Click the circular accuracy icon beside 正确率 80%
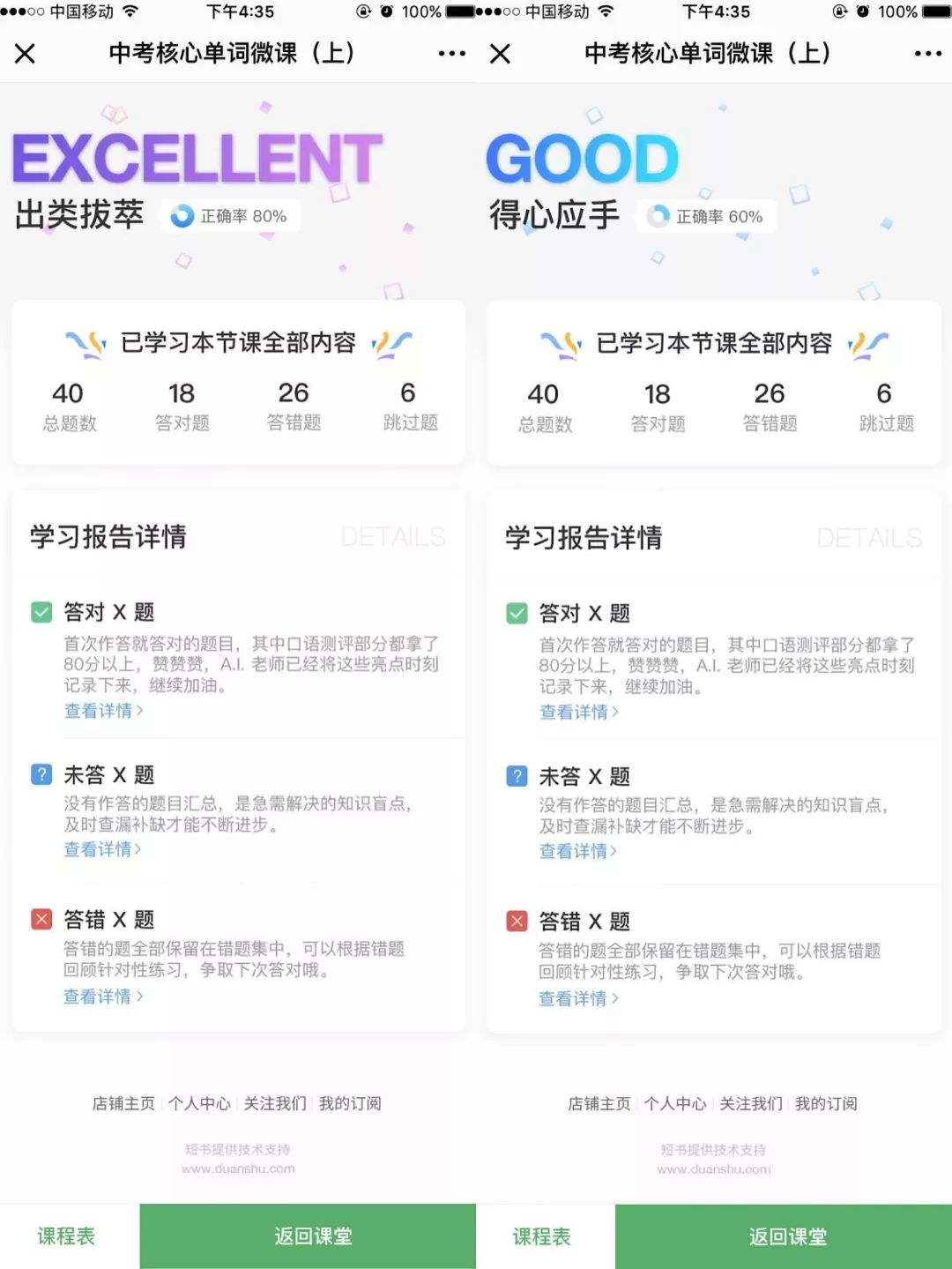952x1269 pixels. pyautogui.click(x=183, y=215)
